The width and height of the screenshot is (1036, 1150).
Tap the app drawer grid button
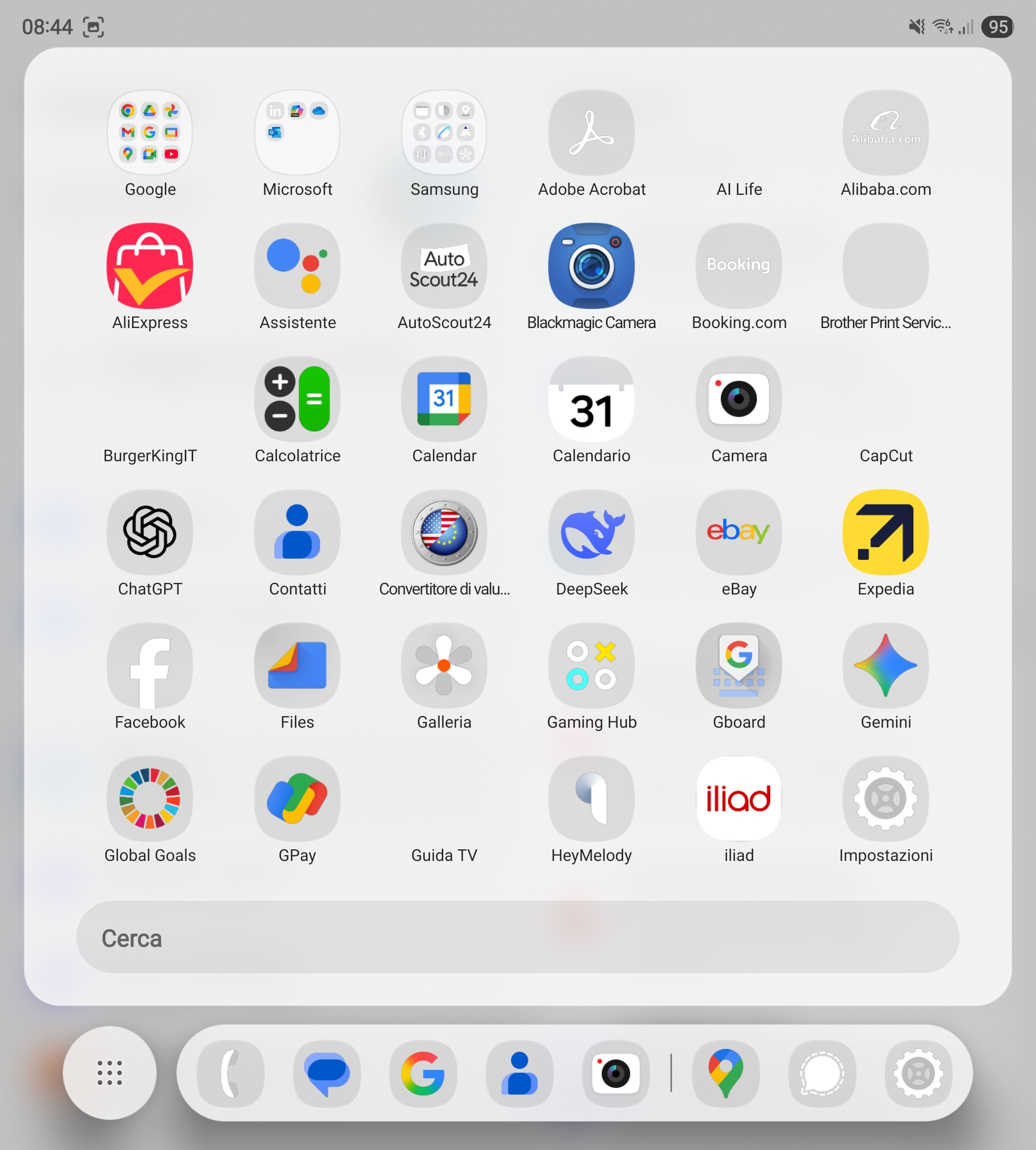(109, 1073)
